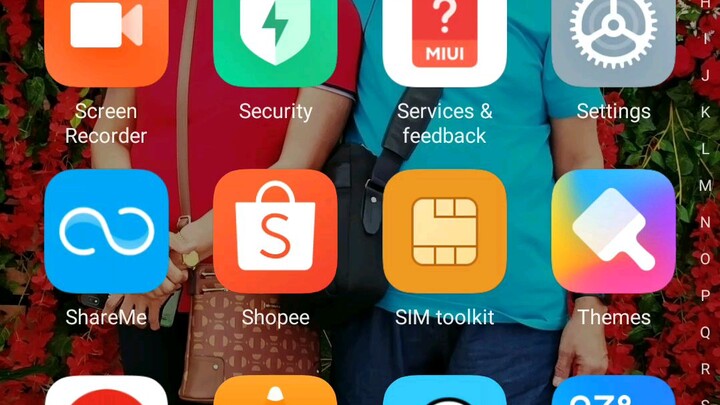Jump to letter R in the index
This screenshot has height=405, width=720.
[x=705, y=369]
